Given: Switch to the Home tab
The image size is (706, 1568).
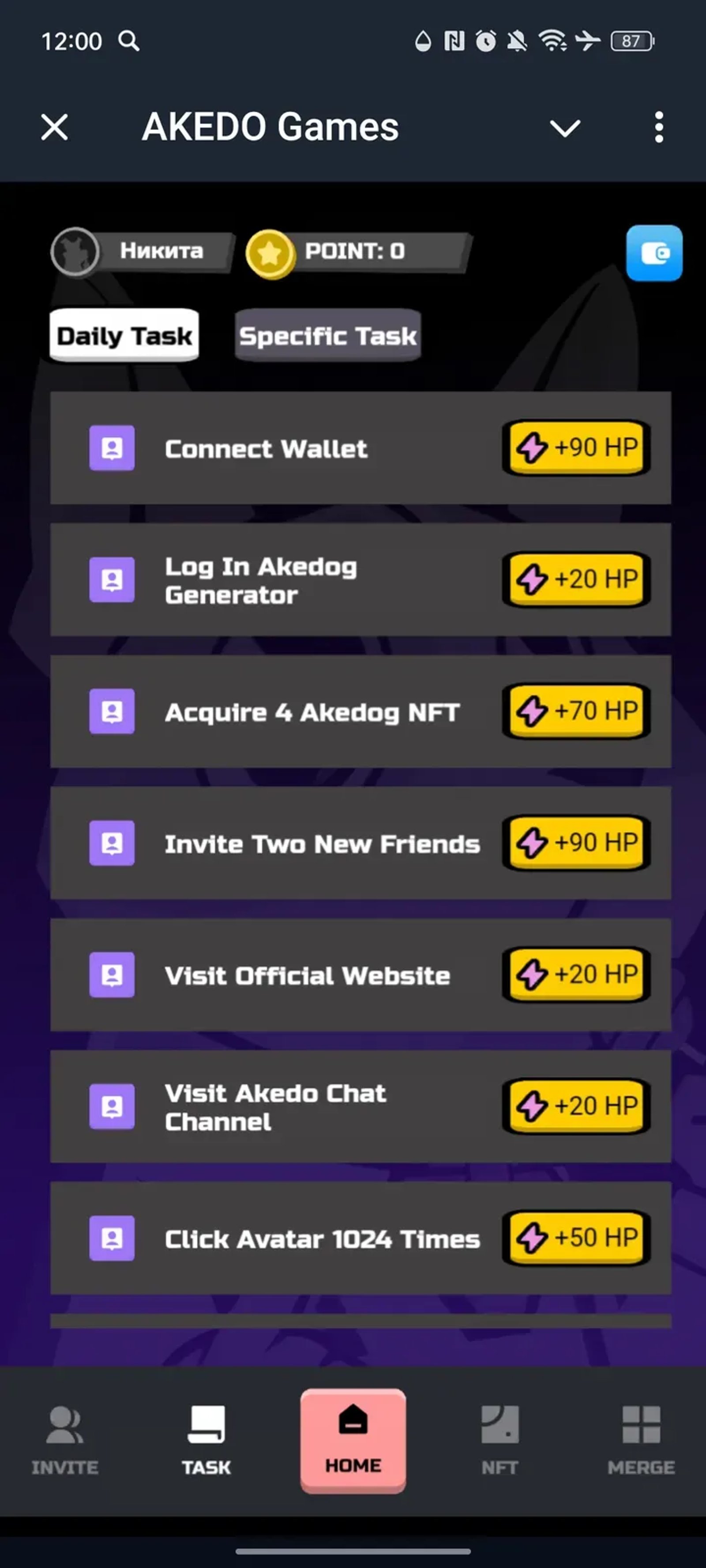Looking at the screenshot, I should [353, 1440].
